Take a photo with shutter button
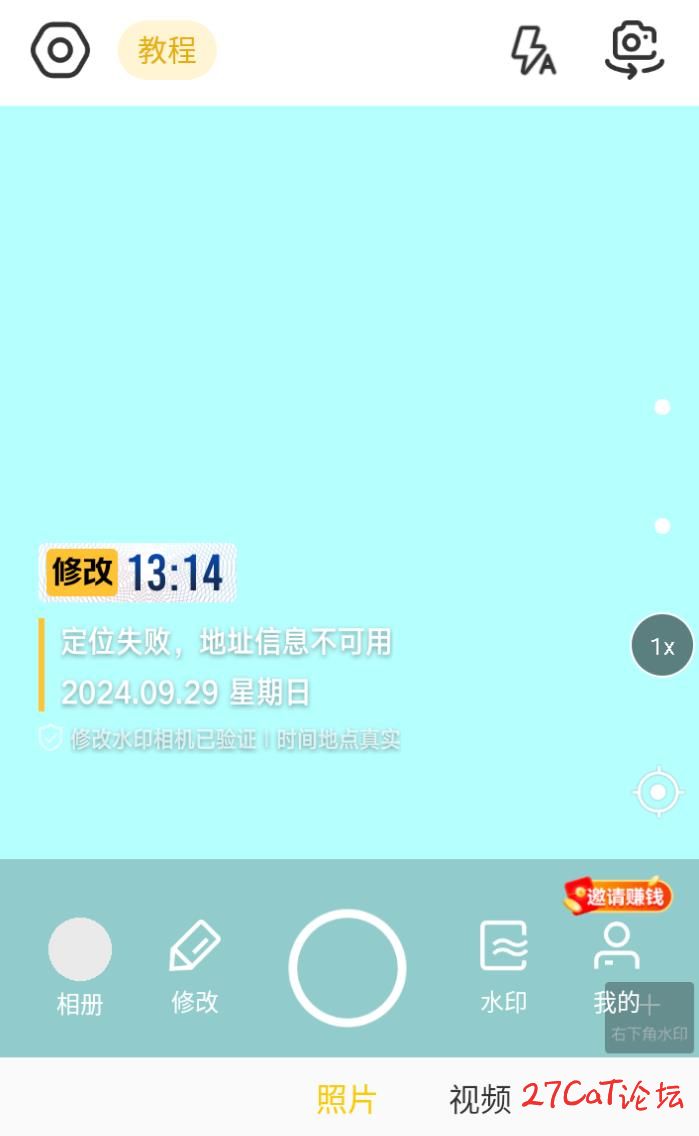 click(347, 967)
